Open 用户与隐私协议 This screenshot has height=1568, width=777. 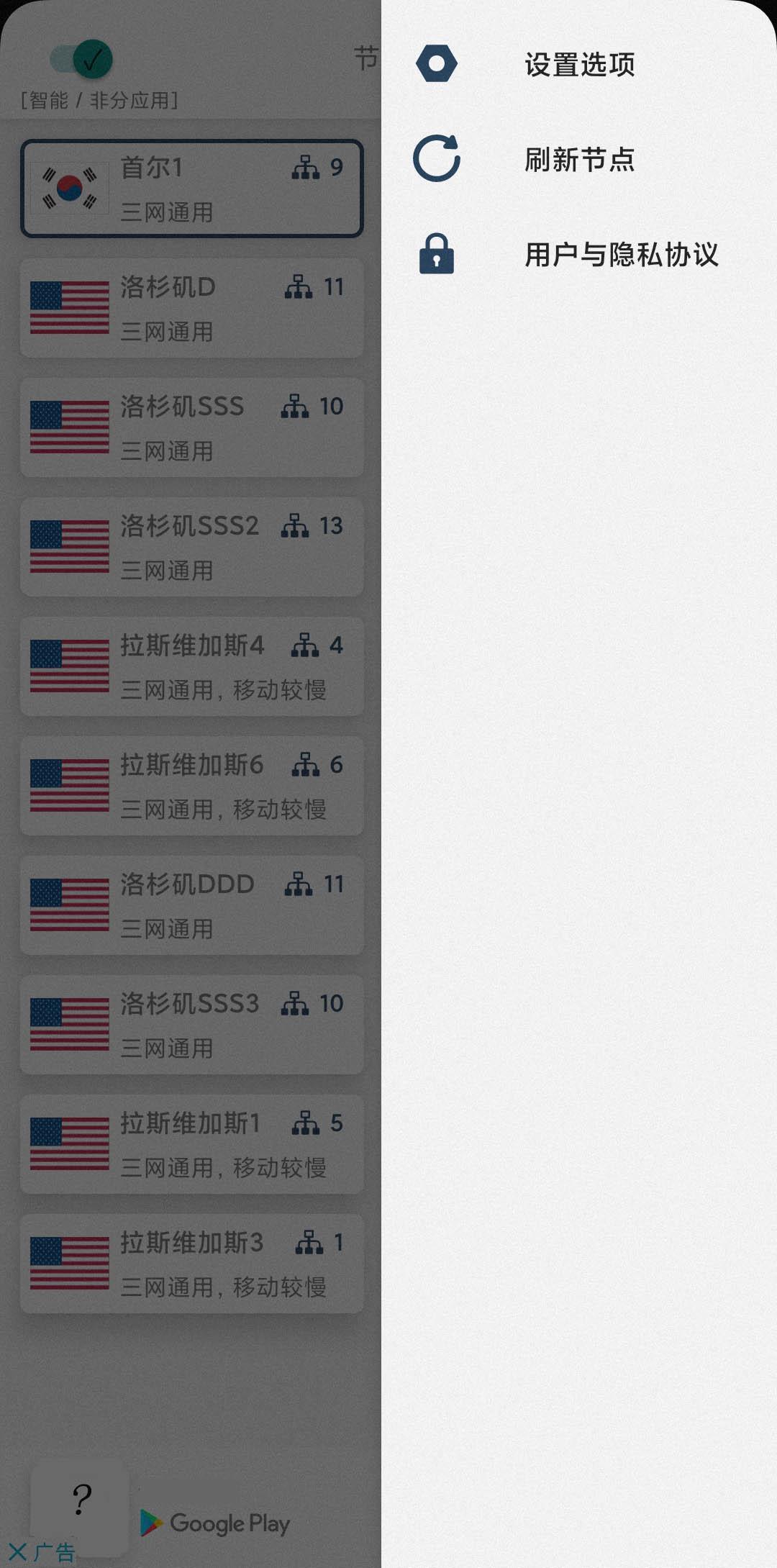[x=579, y=254]
